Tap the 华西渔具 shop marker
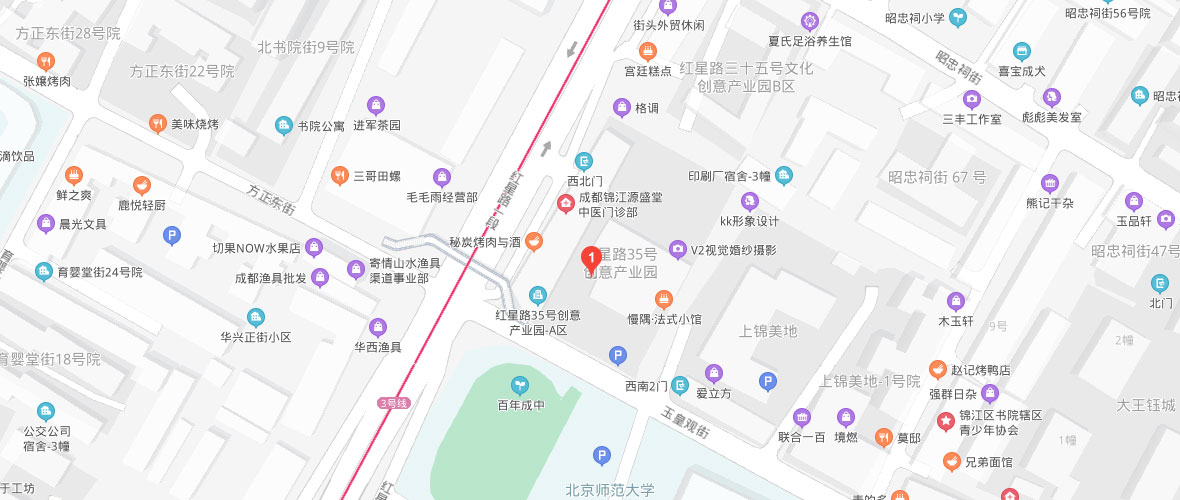The height and width of the screenshot is (500, 1180). 378,327
